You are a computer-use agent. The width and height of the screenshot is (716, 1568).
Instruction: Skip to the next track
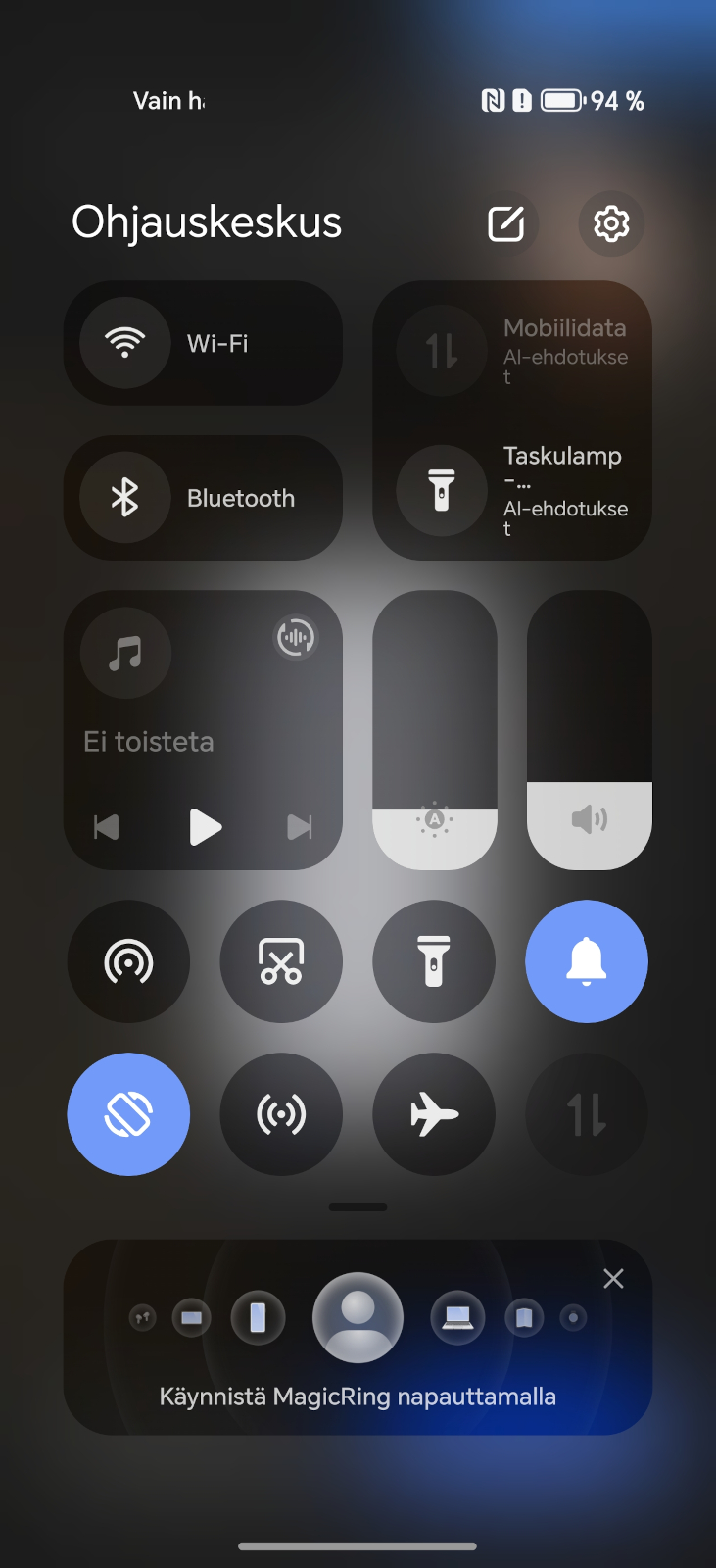point(300,827)
